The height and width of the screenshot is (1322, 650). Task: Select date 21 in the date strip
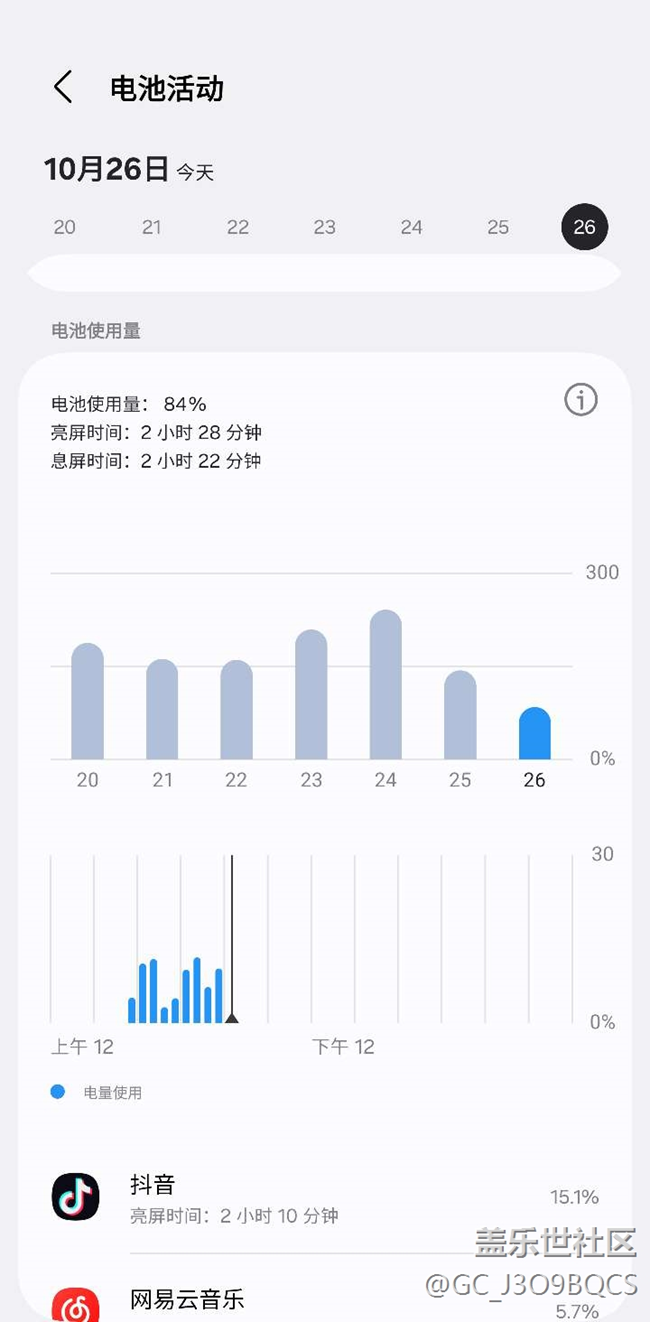151,227
